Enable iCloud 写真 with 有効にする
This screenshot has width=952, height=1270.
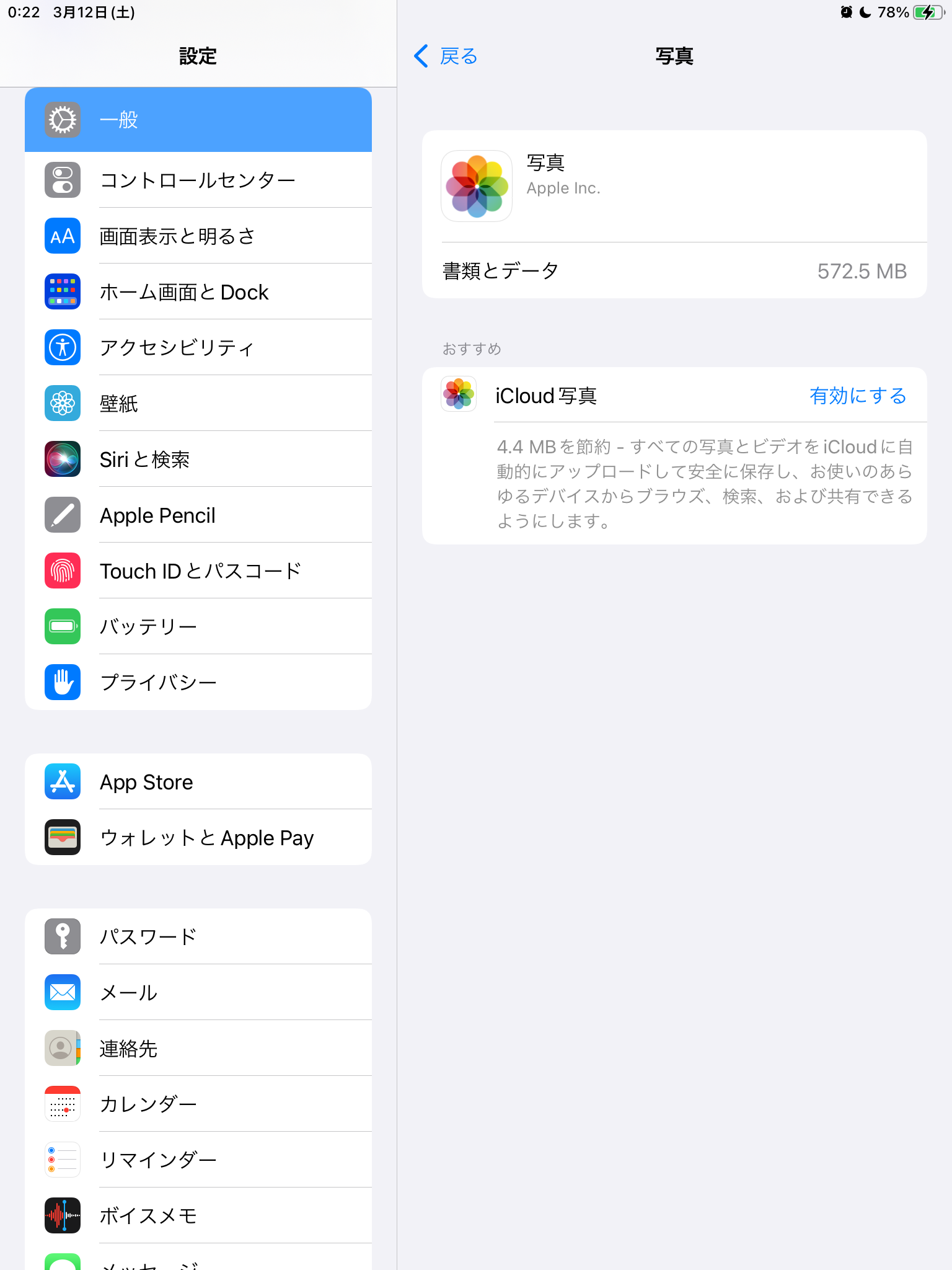coord(857,396)
